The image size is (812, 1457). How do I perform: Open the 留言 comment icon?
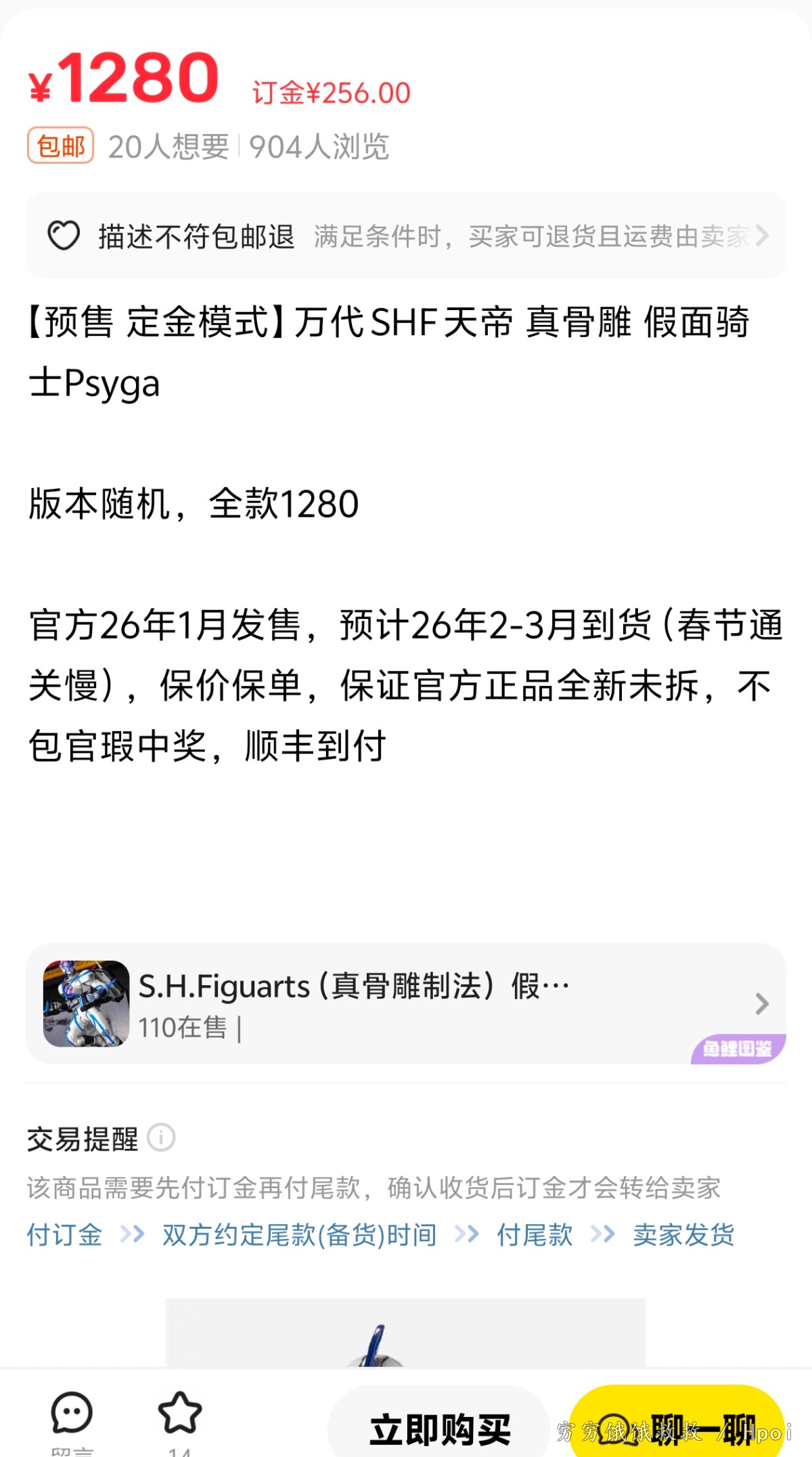point(72,1415)
